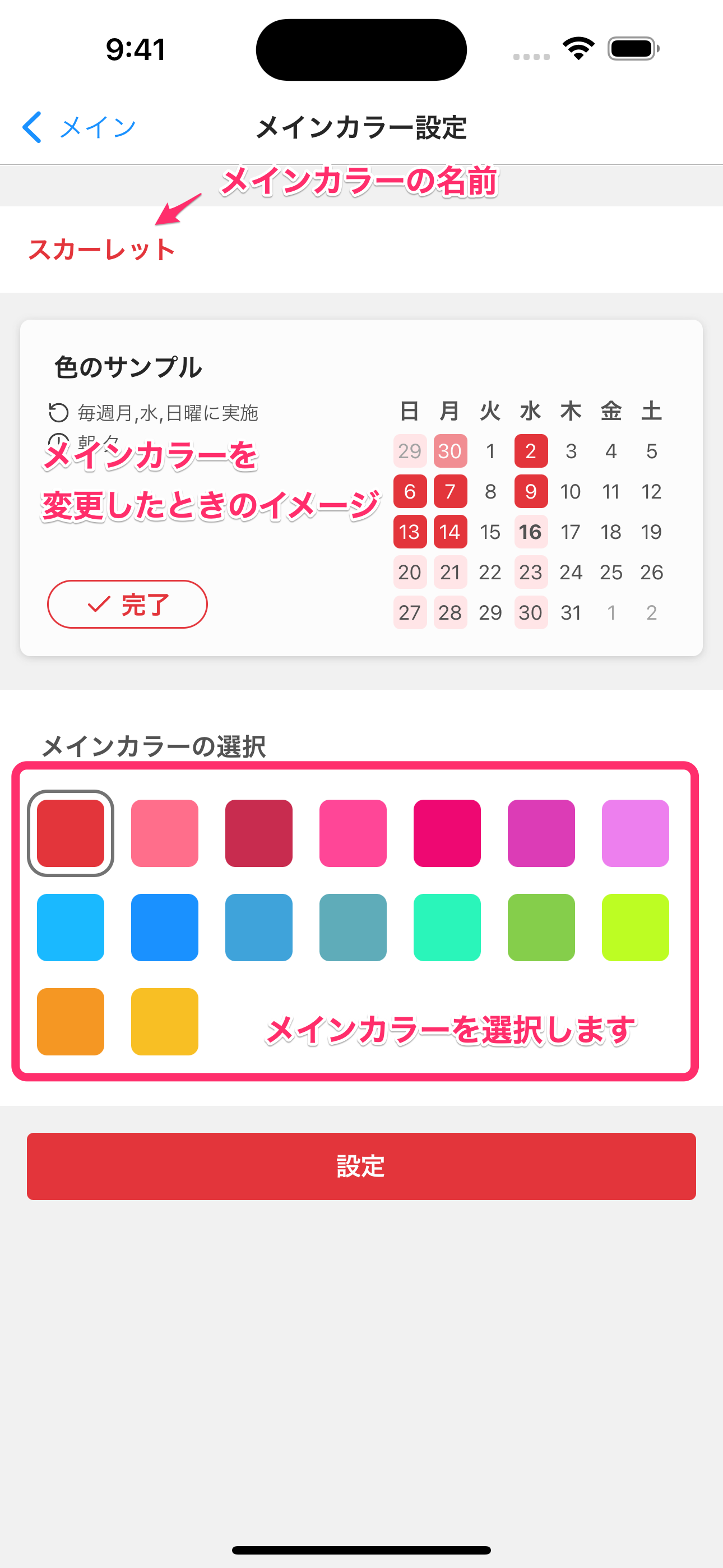723x1568 pixels.
Task: Select the grass green color swatch
Action: (541, 927)
